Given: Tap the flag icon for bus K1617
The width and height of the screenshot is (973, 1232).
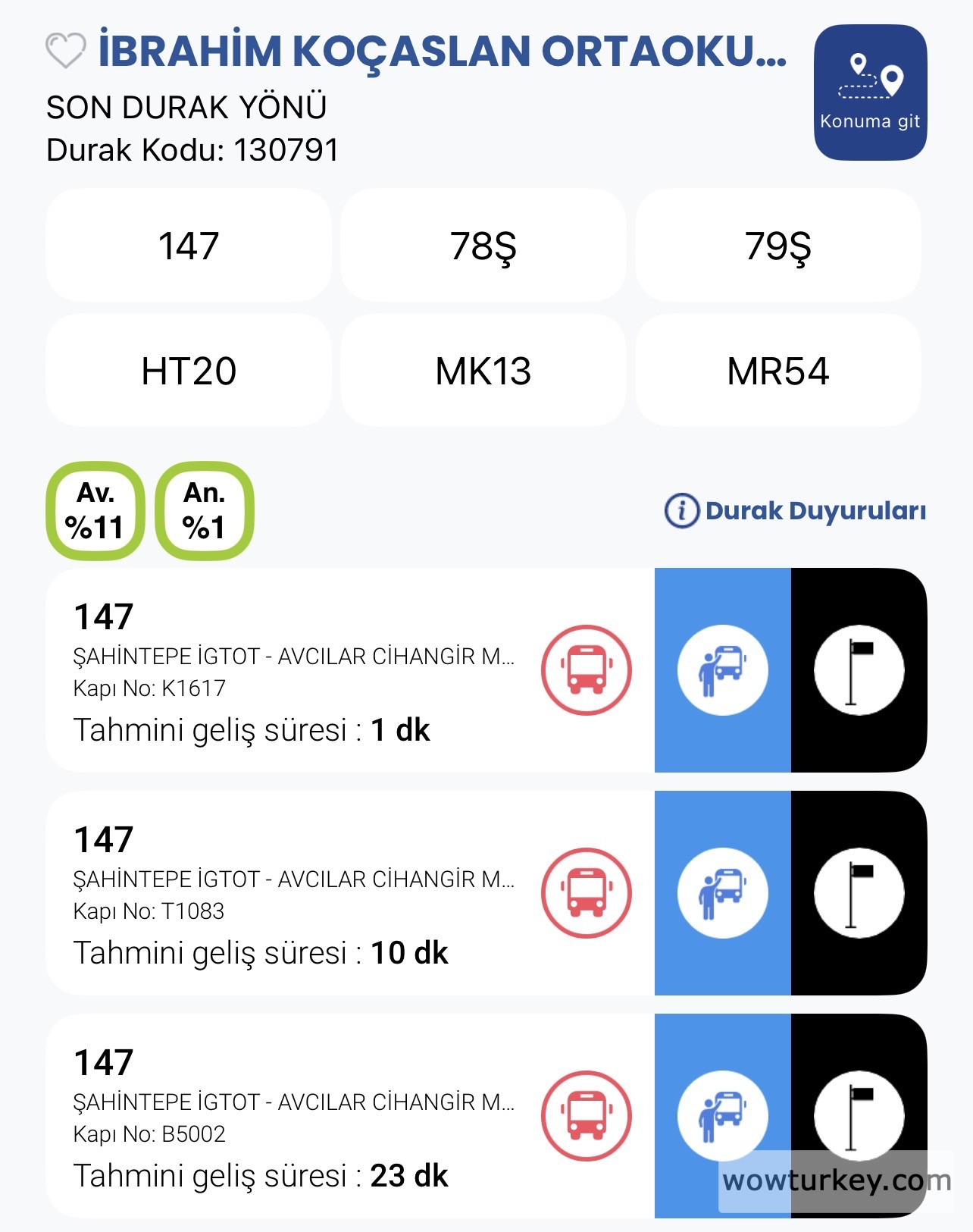Looking at the screenshot, I should 859,670.
